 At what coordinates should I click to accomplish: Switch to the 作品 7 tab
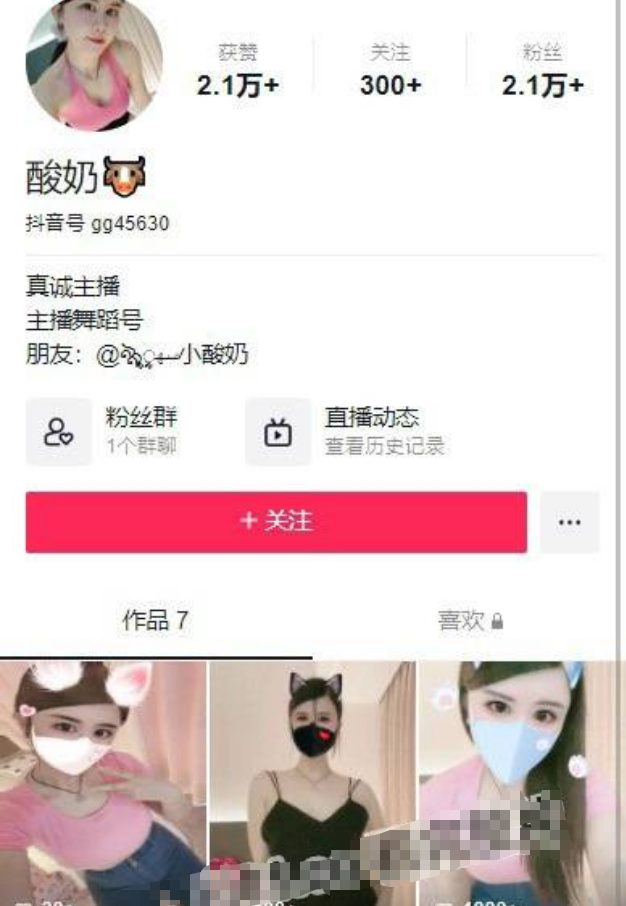click(x=155, y=621)
